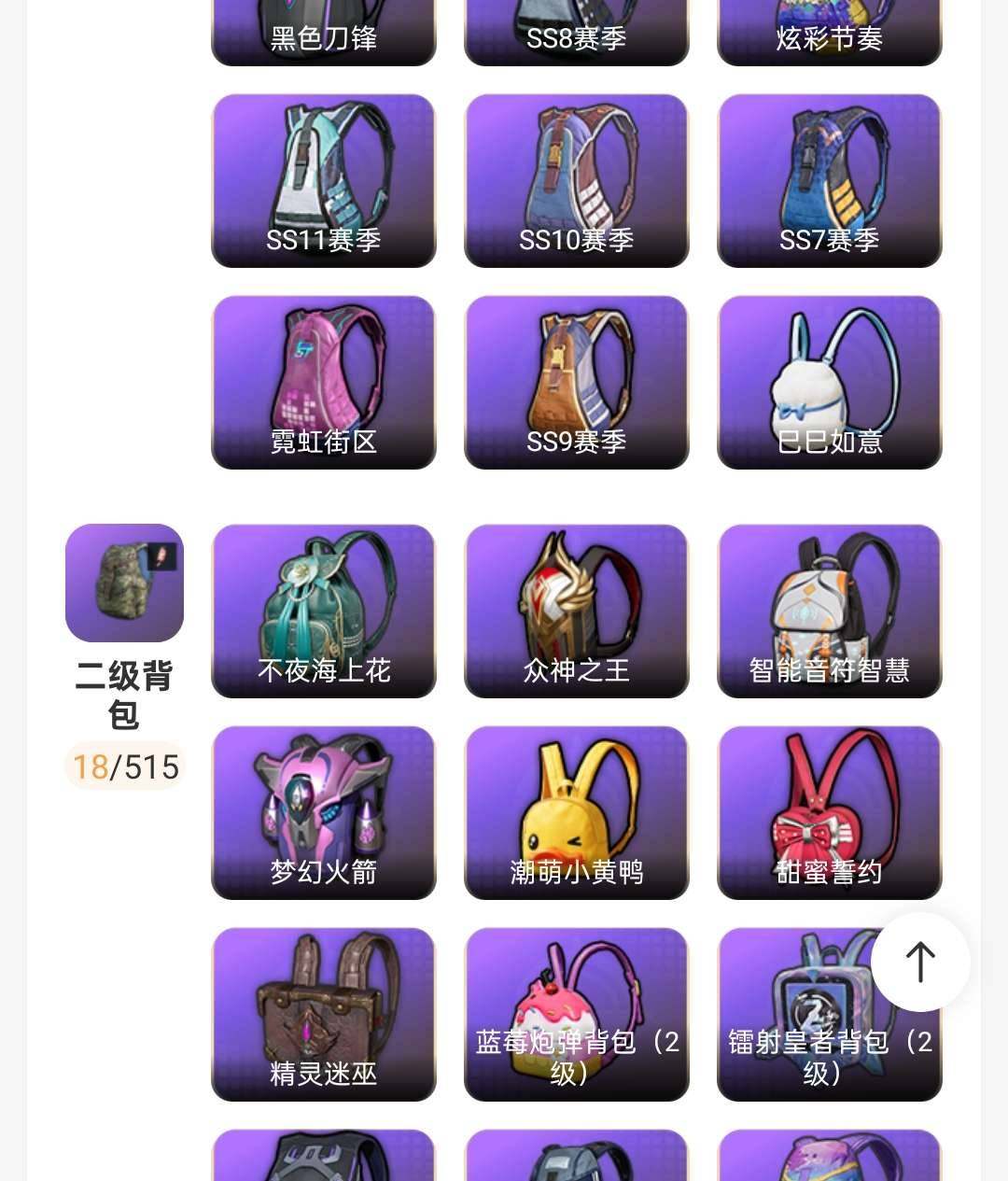This screenshot has height=1181, width=1008.
Task: Tap the scroll-to-top arrow button
Action: pos(920,962)
